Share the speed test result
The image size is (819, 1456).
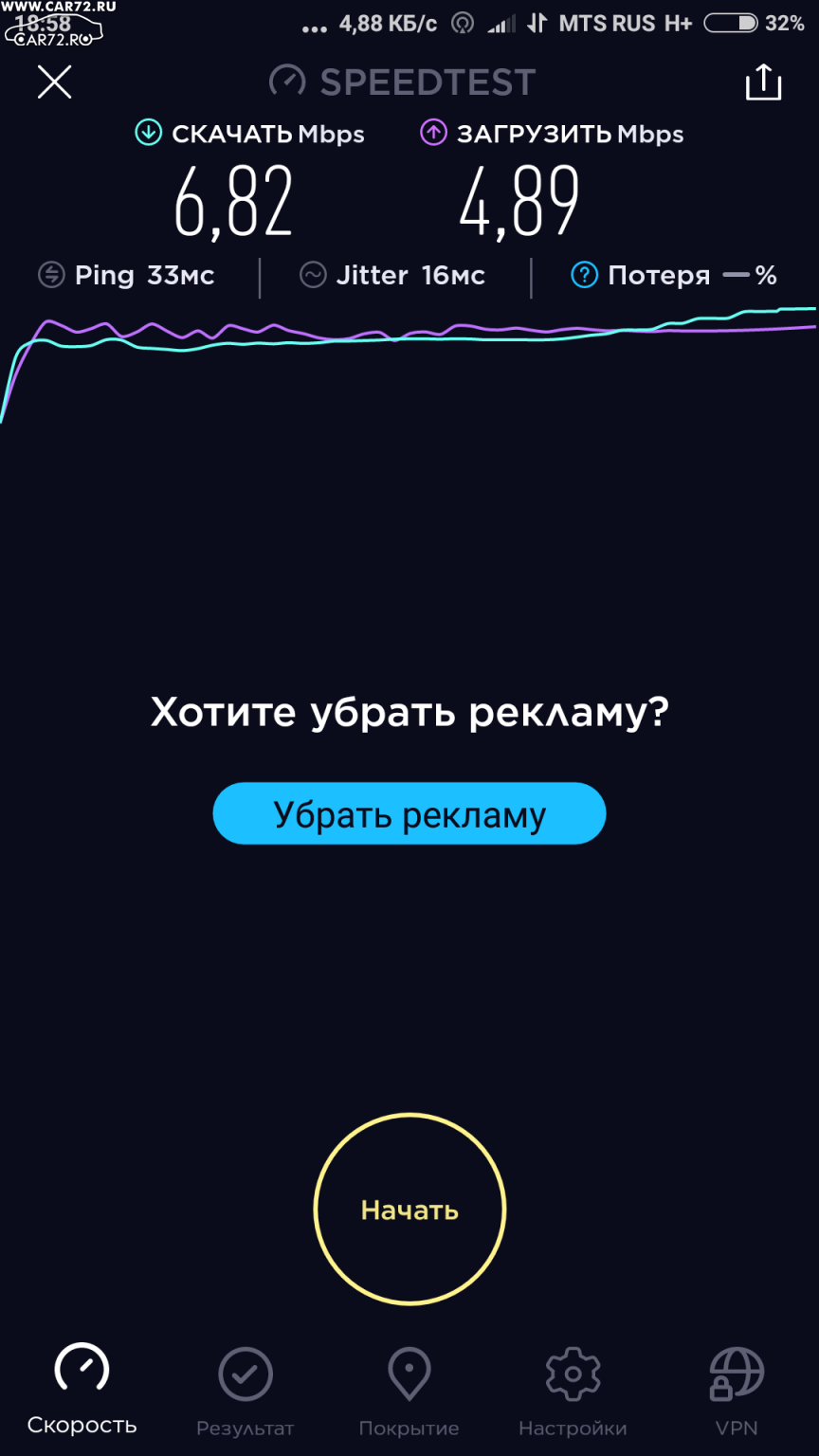tap(763, 82)
